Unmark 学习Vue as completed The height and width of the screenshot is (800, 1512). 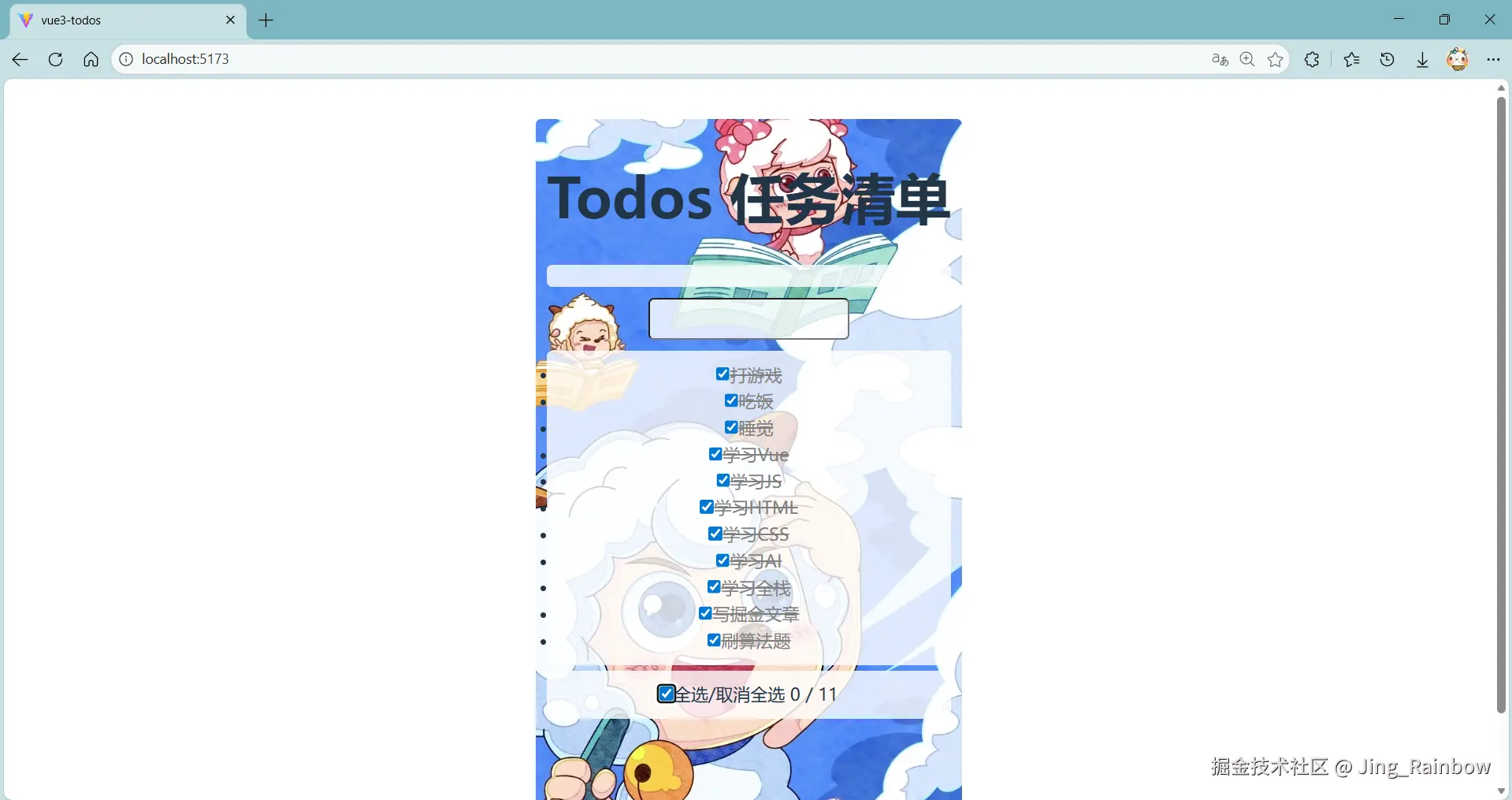click(715, 454)
